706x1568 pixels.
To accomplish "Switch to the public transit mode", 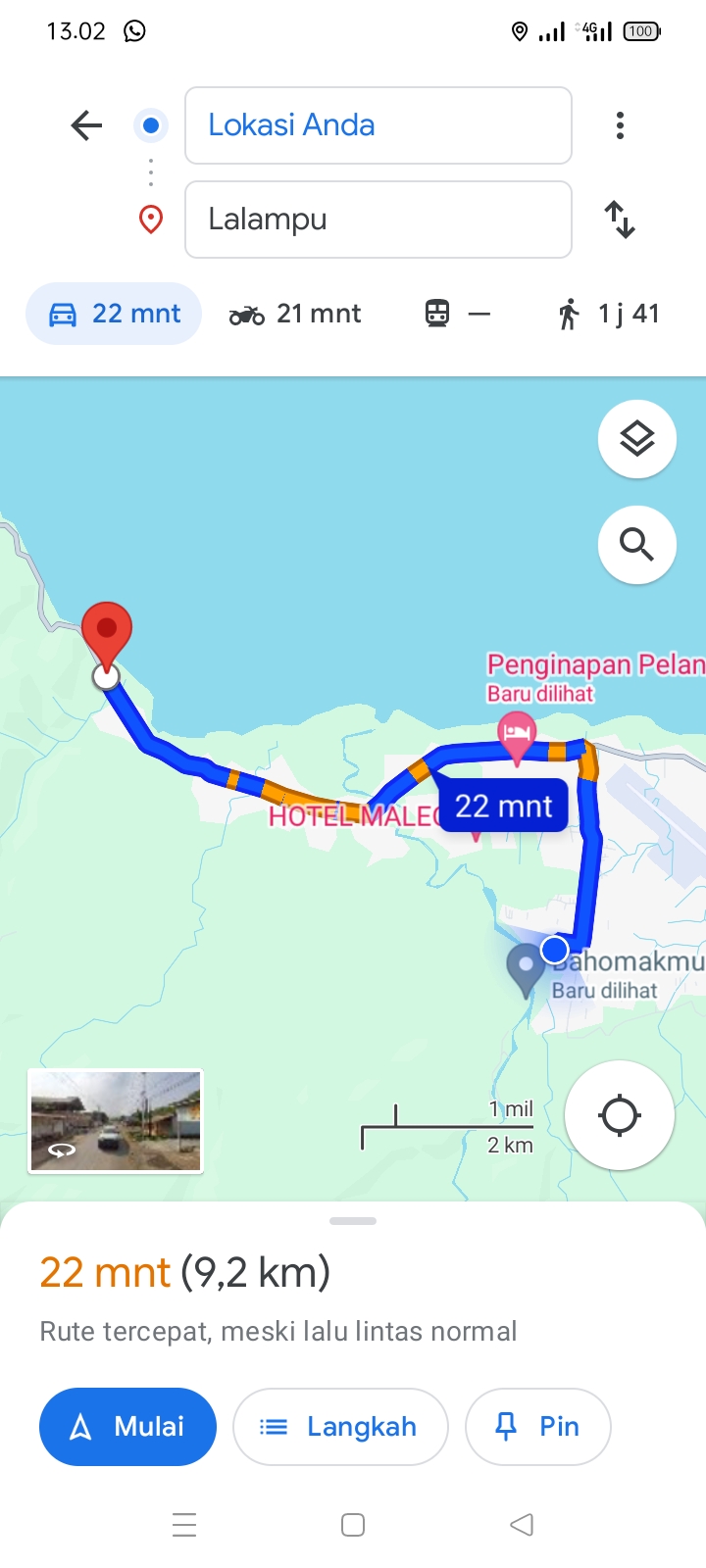I will pyautogui.click(x=457, y=314).
